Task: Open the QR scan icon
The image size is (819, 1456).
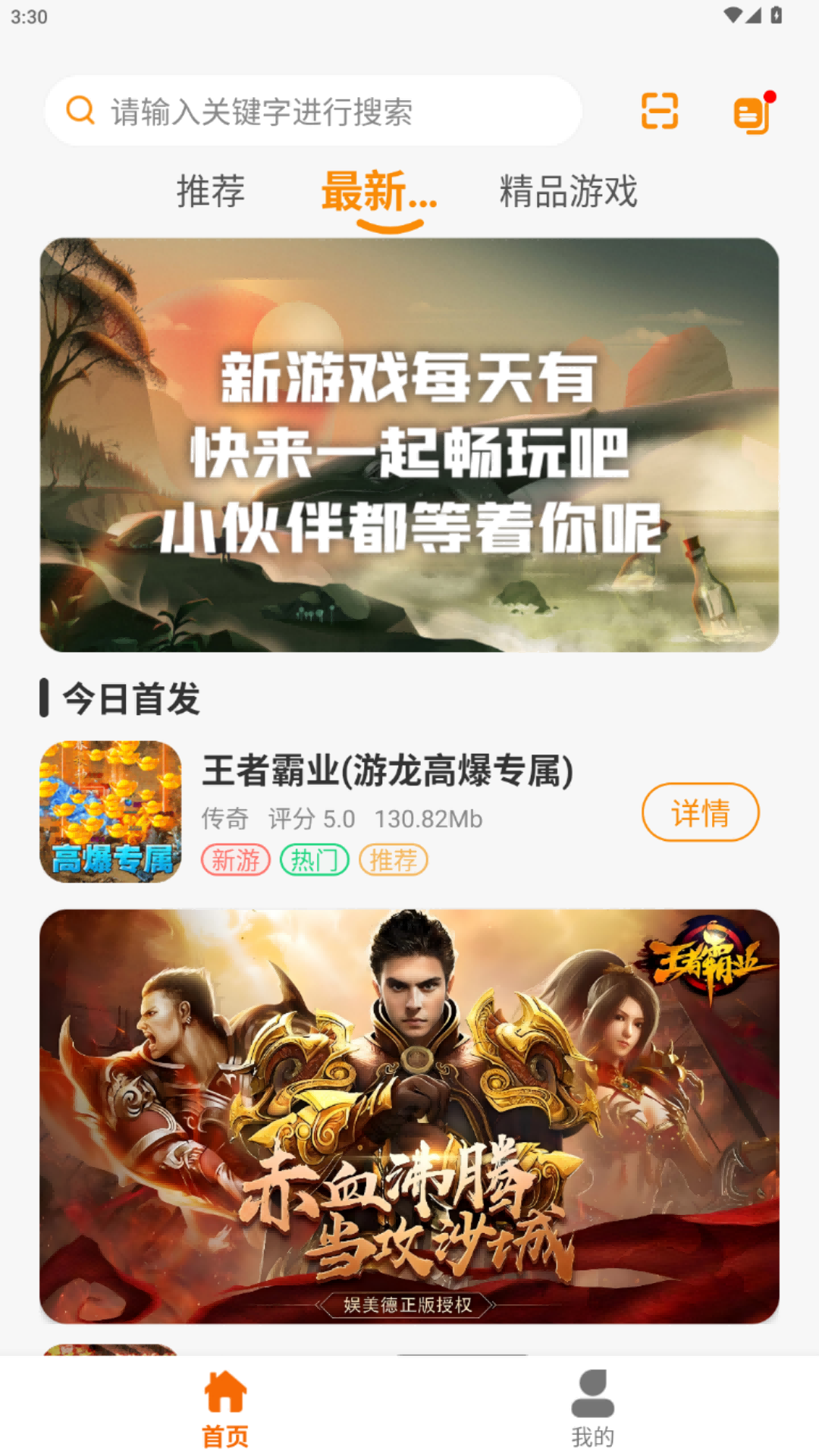Action: (x=659, y=111)
